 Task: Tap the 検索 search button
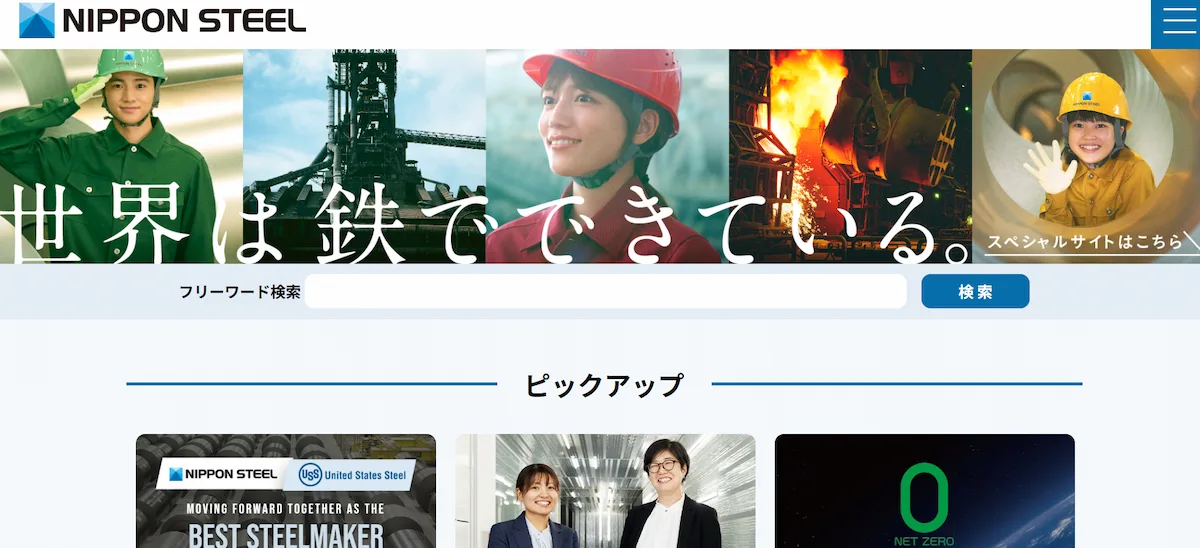point(975,292)
